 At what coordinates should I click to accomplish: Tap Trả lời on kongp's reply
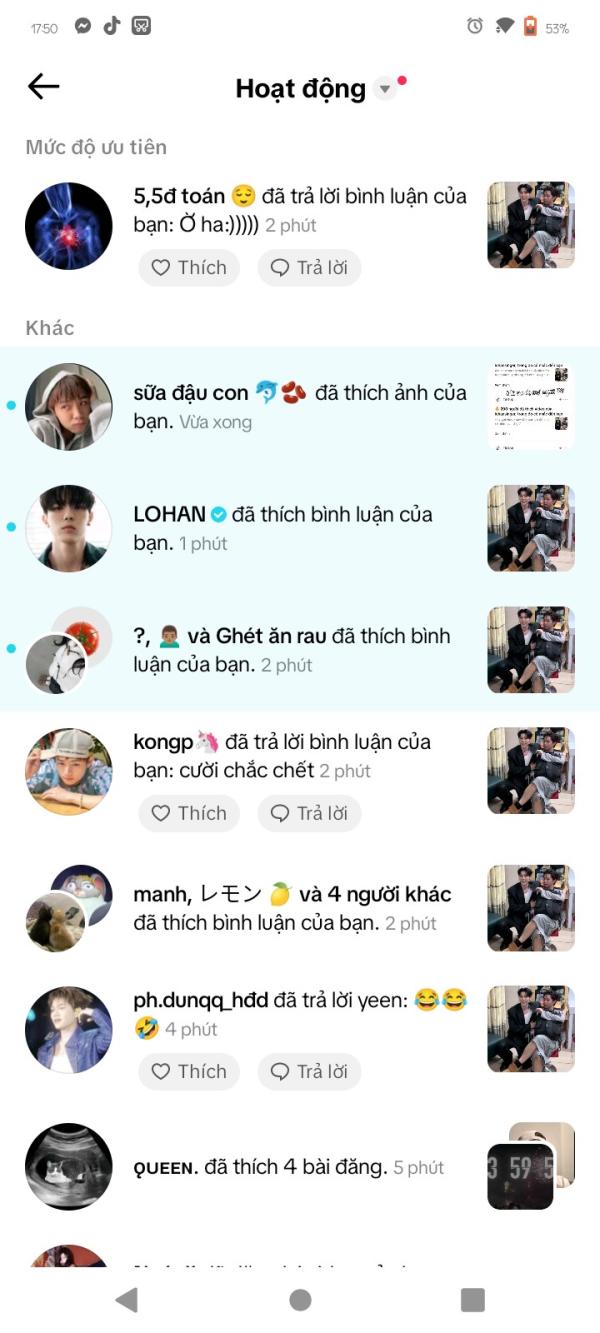(309, 814)
